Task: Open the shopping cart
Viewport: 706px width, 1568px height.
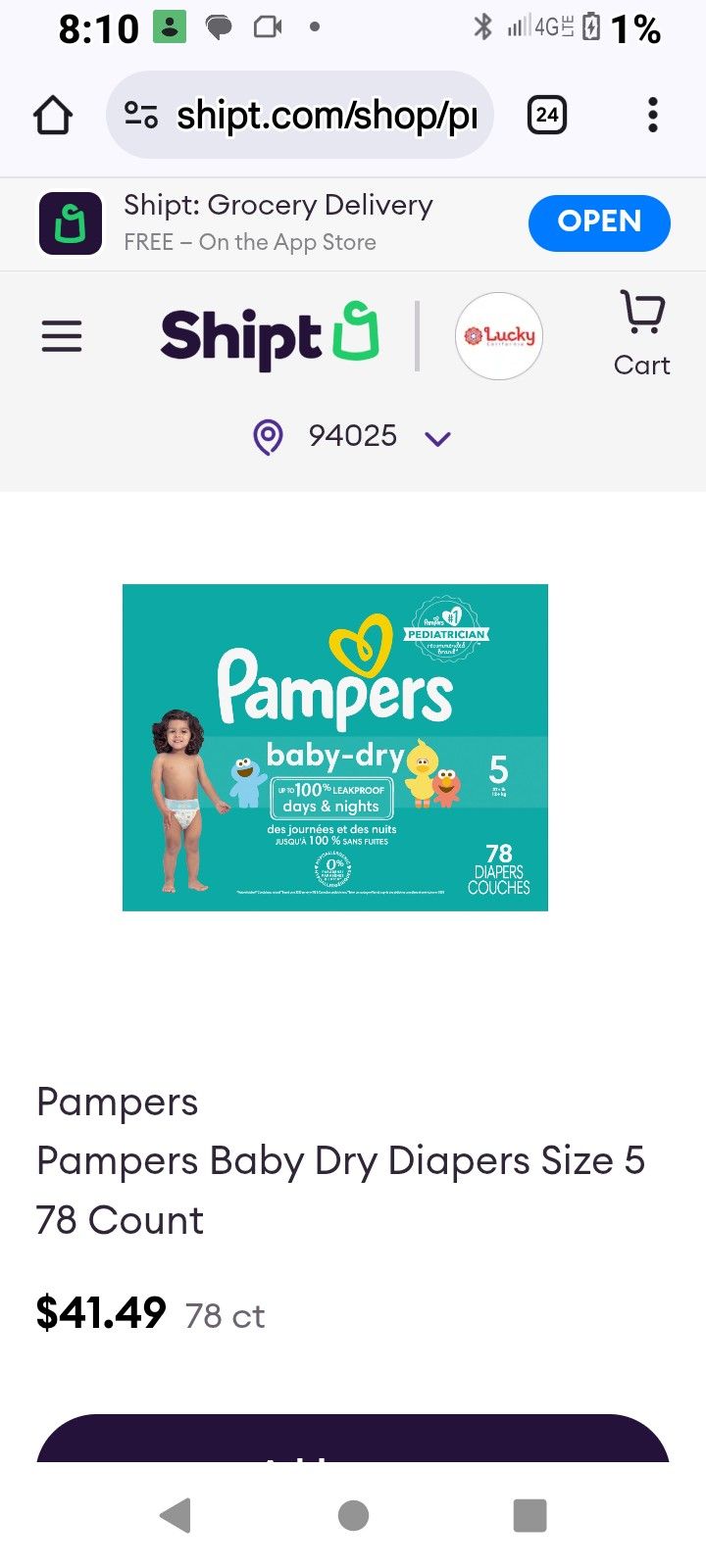Action: (642, 333)
